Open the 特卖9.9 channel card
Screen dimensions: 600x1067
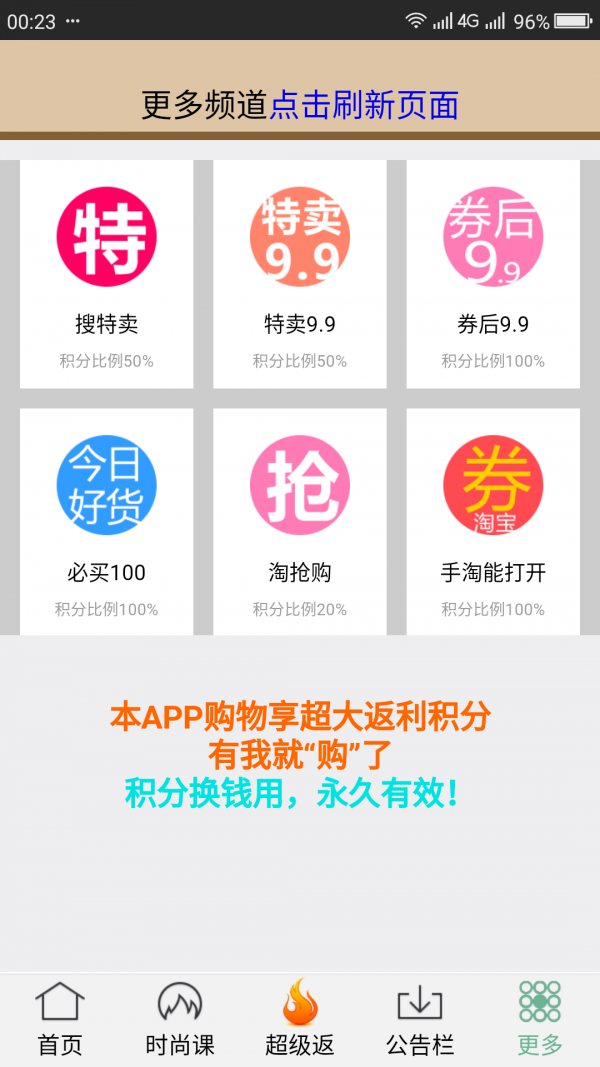coord(300,274)
